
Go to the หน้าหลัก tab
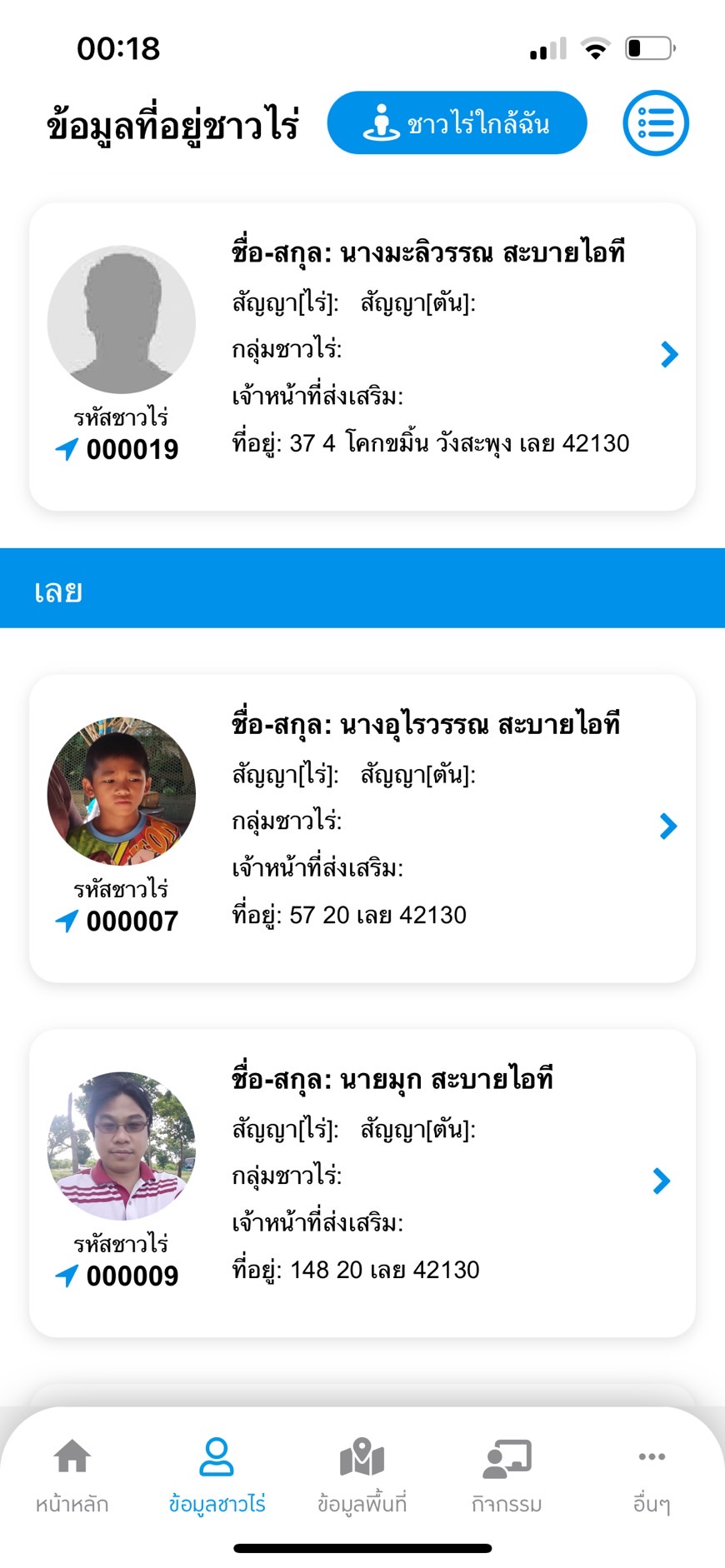[x=72, y=1476]
